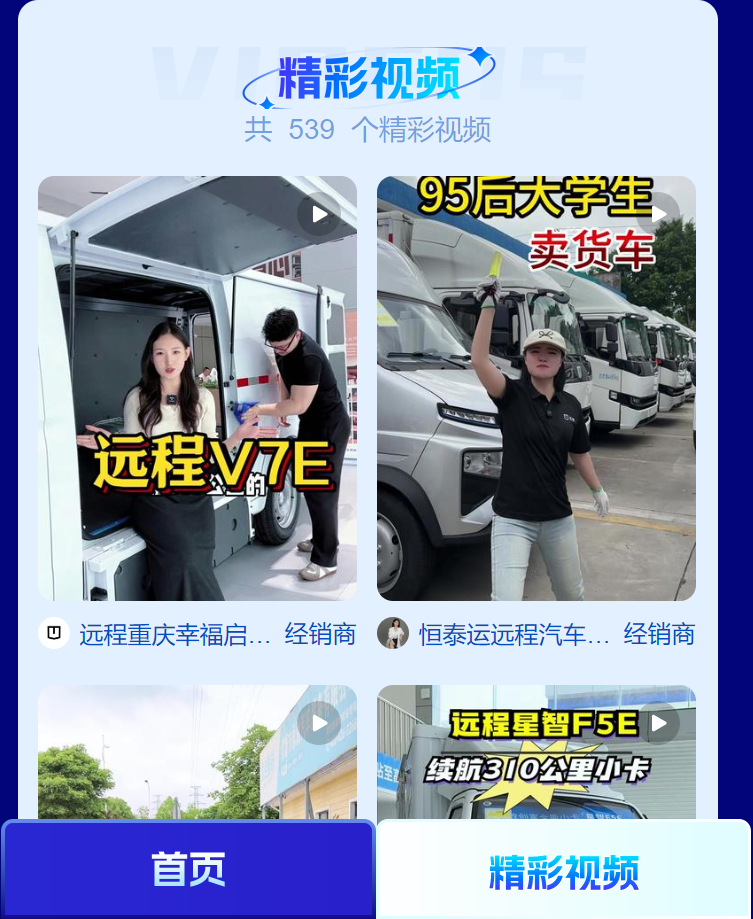The height and width of the screenshot is (919, 753).
Task: Open dealer profile 远程重庆幸福启…
Action: [174, 634]
